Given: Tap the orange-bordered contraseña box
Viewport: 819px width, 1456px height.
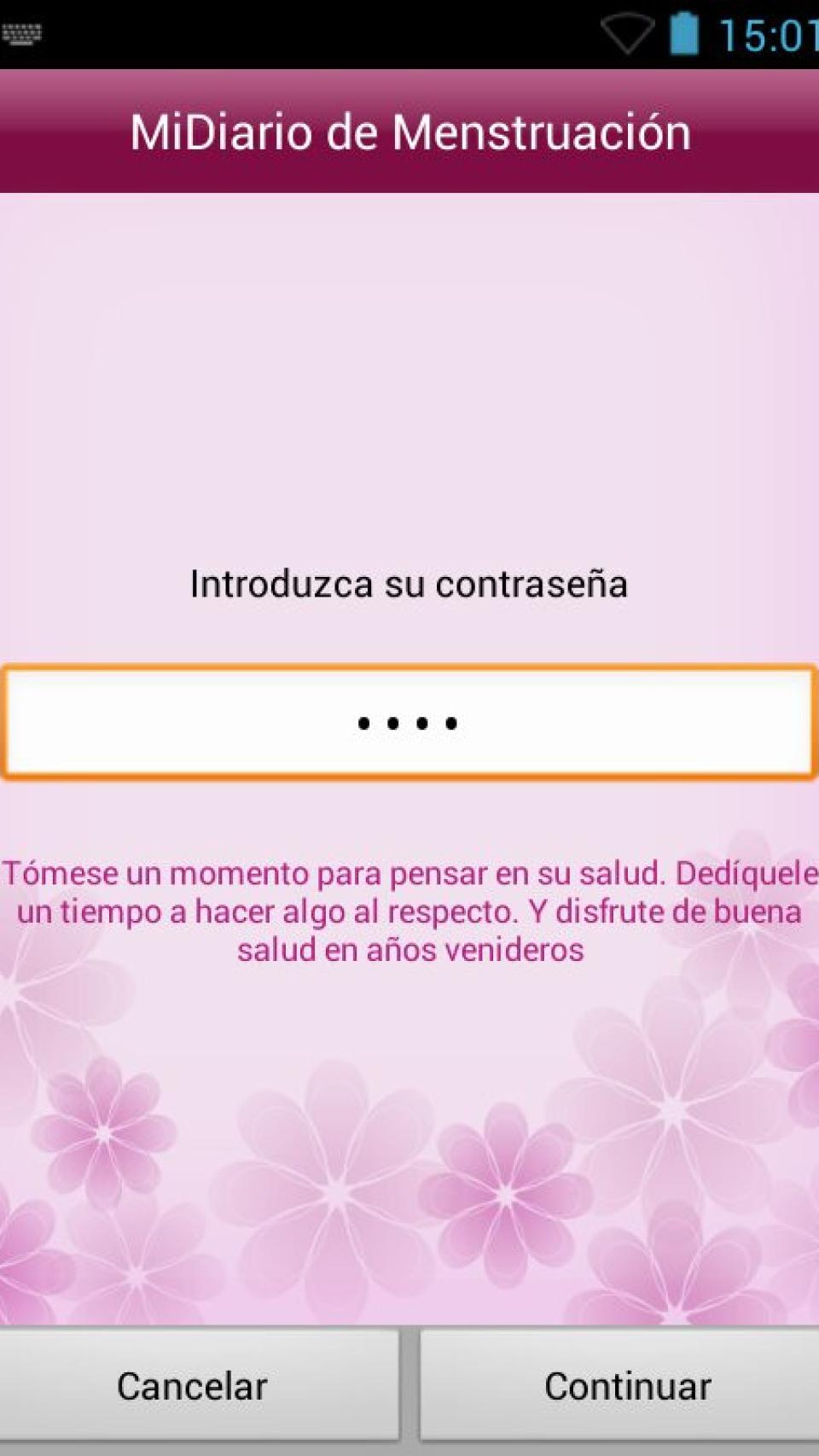Looking at the screenshot, I should point(409,721).
